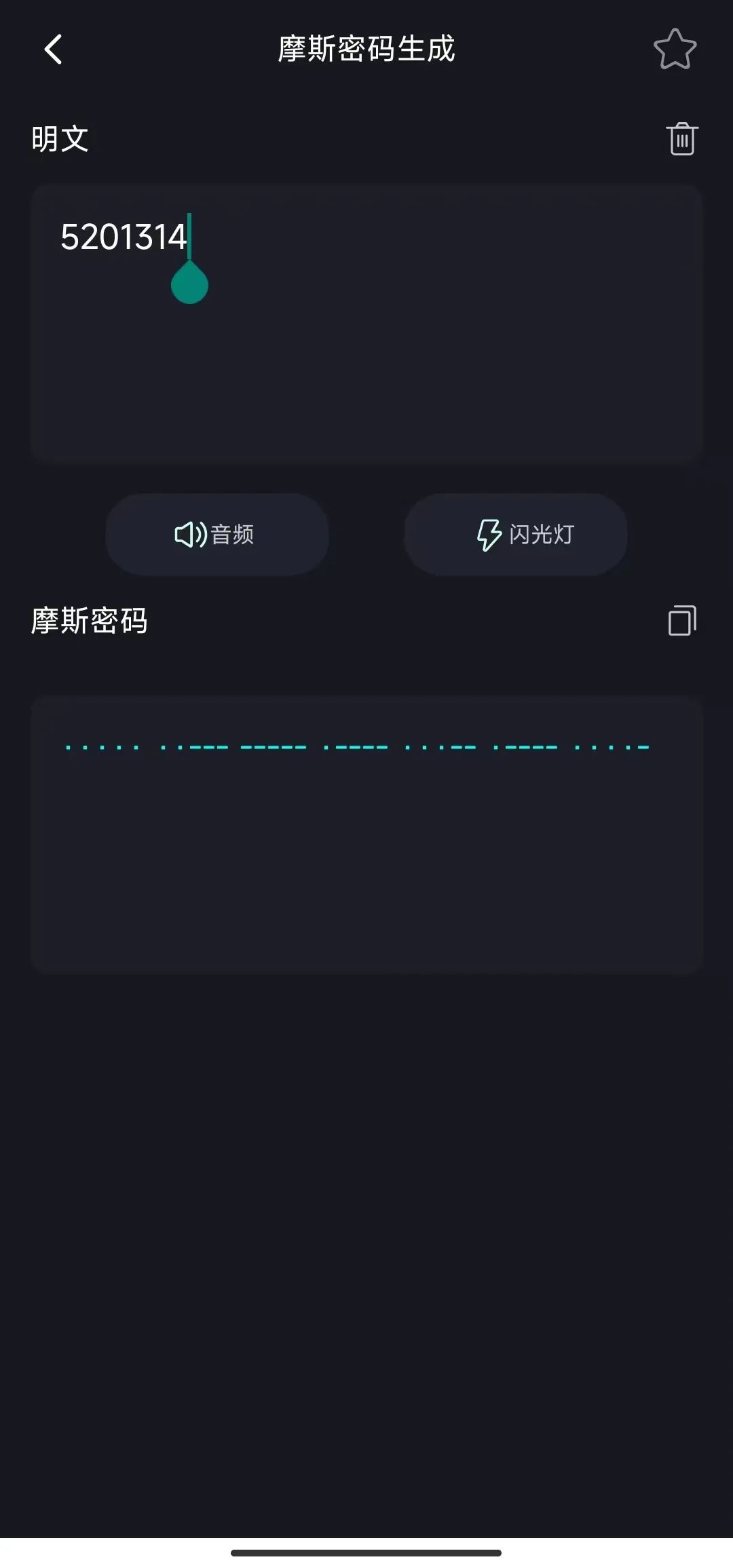Flash the Morse code with 闪光灯

[x=516, y=535]
